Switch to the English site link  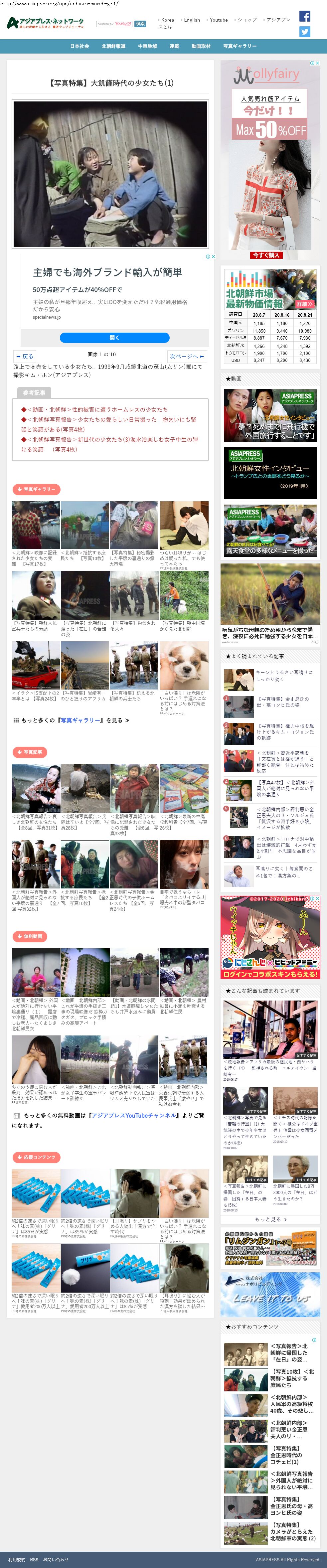tap(191, 20)
